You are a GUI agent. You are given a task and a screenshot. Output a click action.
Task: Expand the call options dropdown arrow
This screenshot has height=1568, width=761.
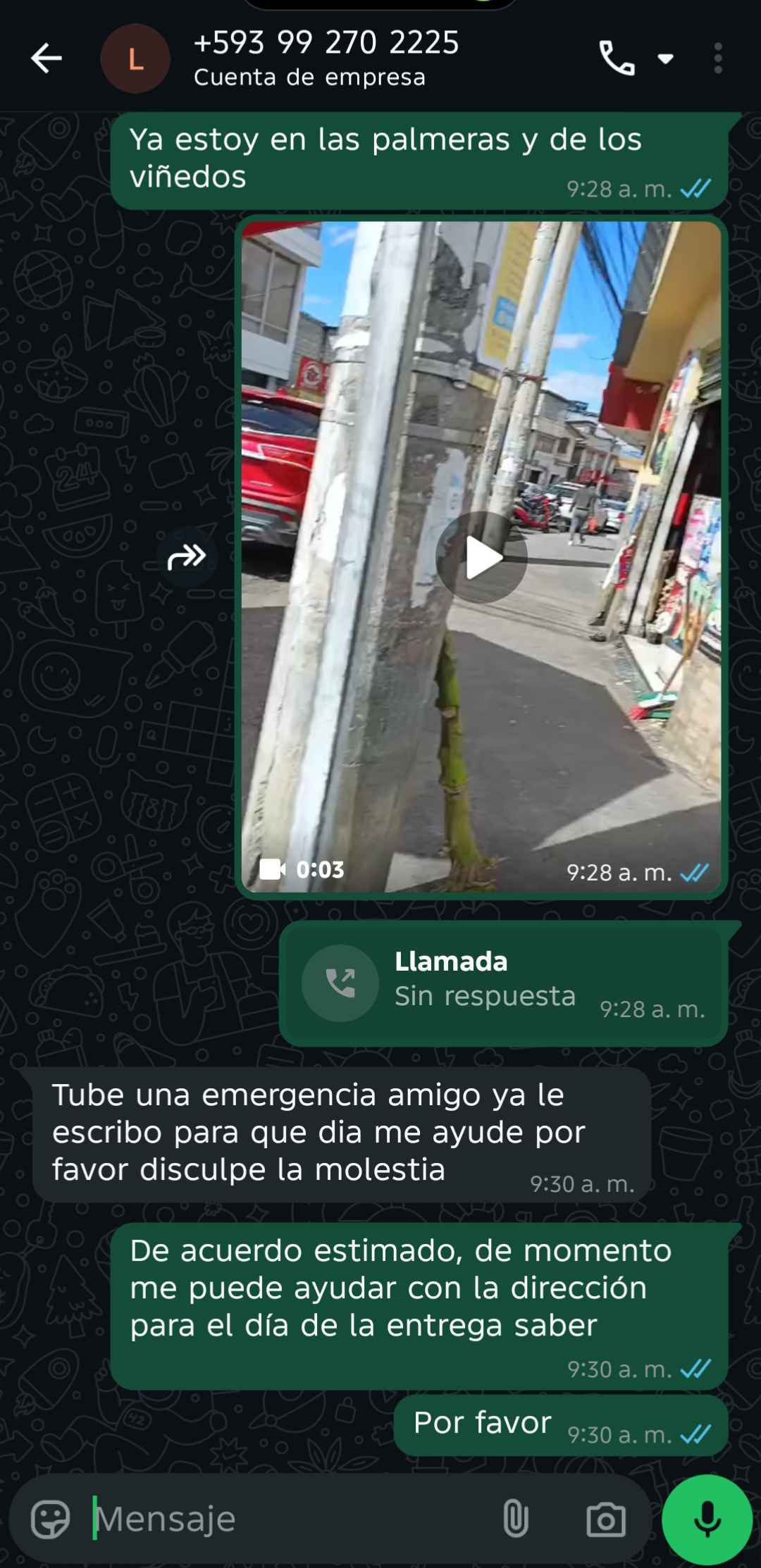pyautogui.click(x=665, y=58)
